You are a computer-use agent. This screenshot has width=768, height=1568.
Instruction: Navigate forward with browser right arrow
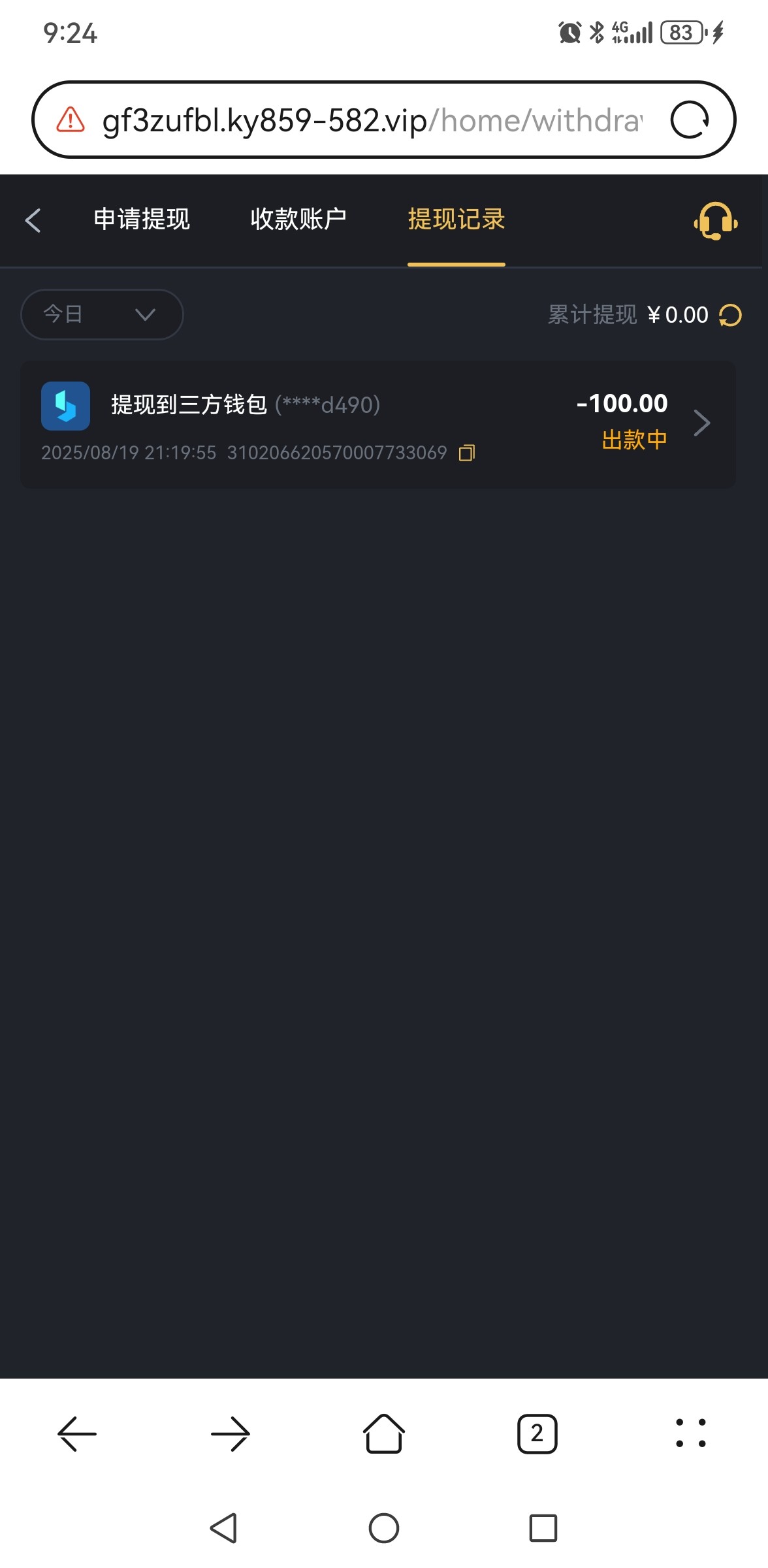231,1434
